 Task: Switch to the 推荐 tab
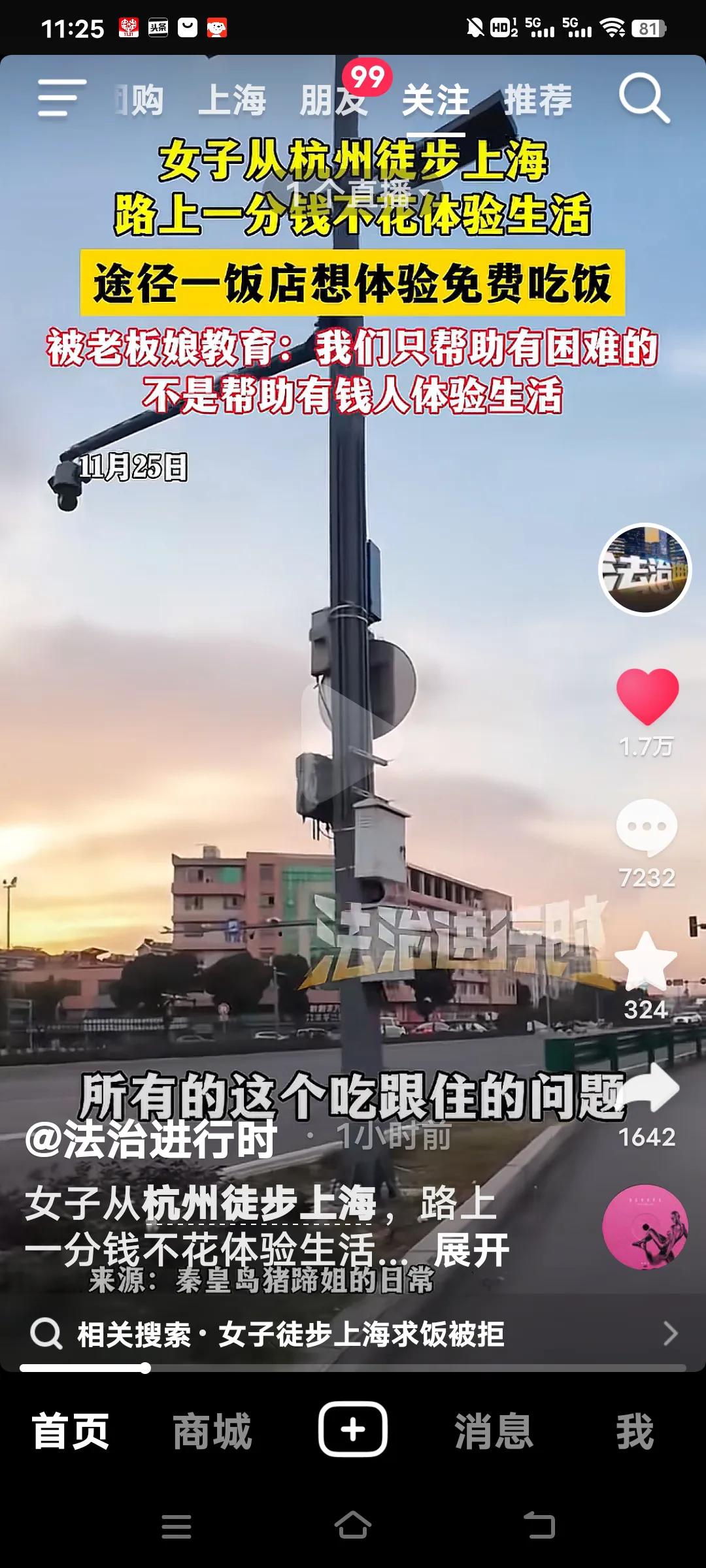pyautogui.click(x=538, y=101)
